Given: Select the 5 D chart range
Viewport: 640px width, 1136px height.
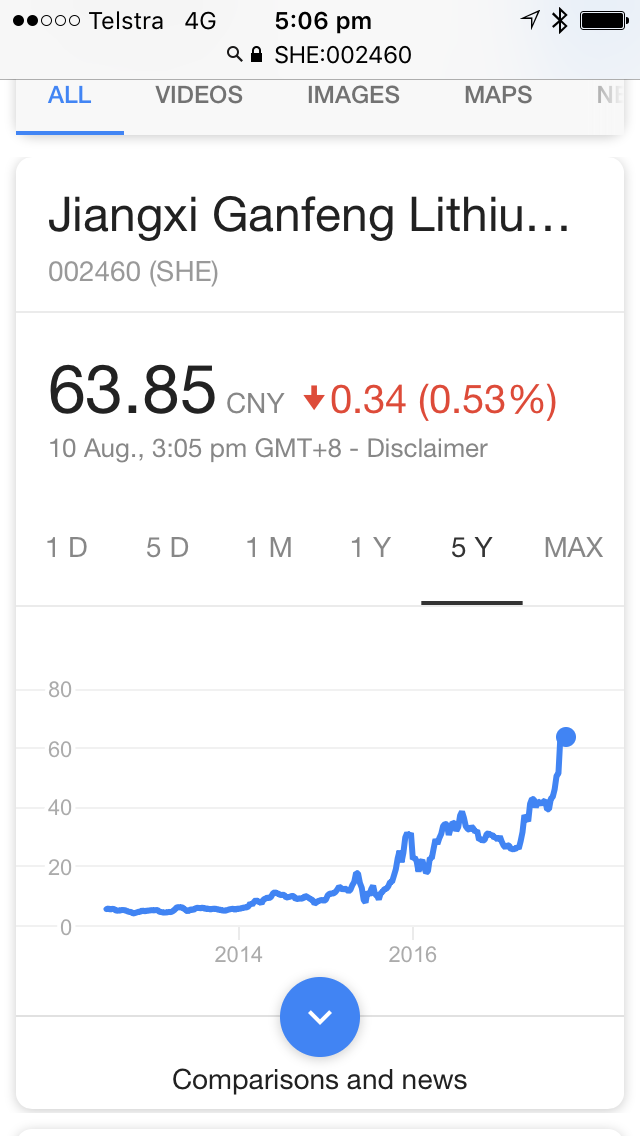Looking at the screenshot, I should click(x=167, y=548).
